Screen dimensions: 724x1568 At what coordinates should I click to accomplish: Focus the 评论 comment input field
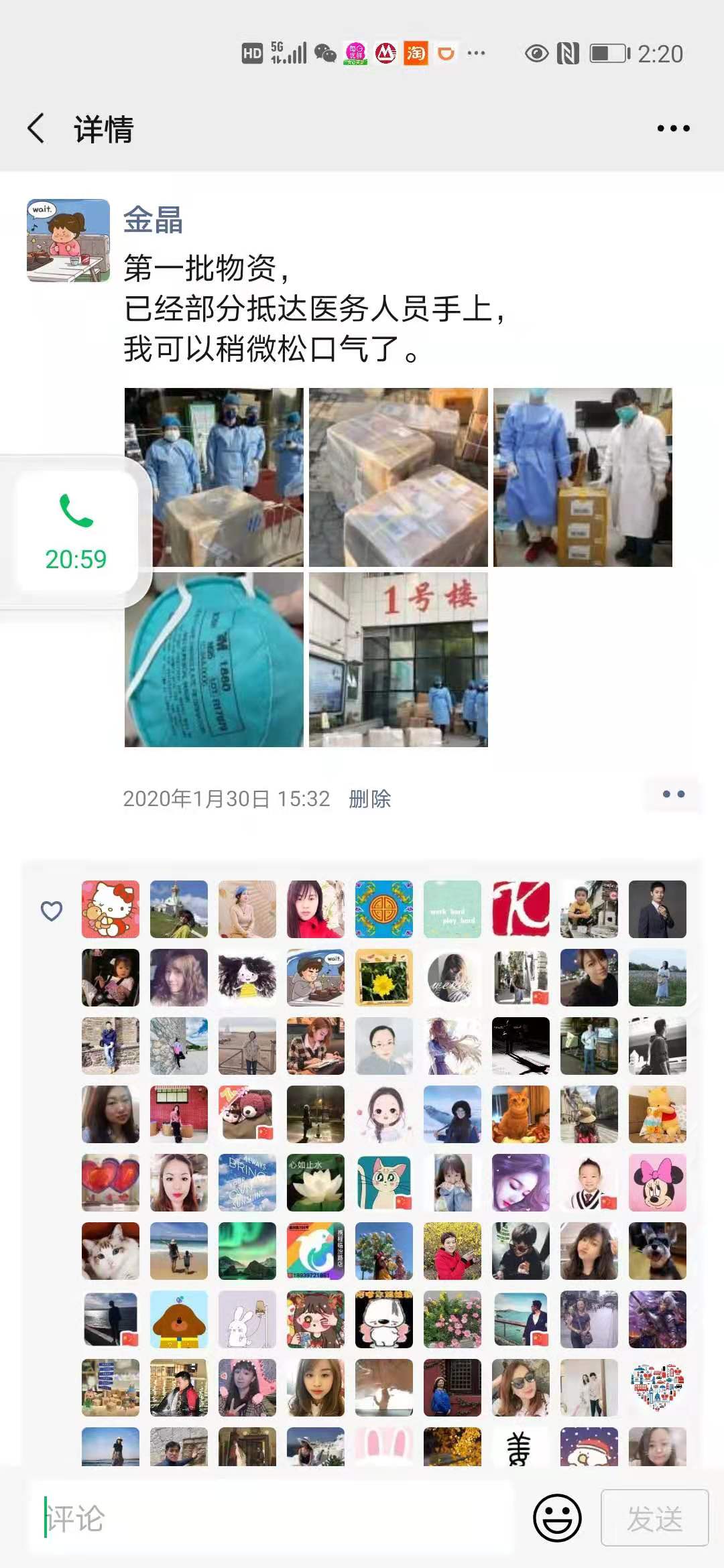(x=268, y=1518)
